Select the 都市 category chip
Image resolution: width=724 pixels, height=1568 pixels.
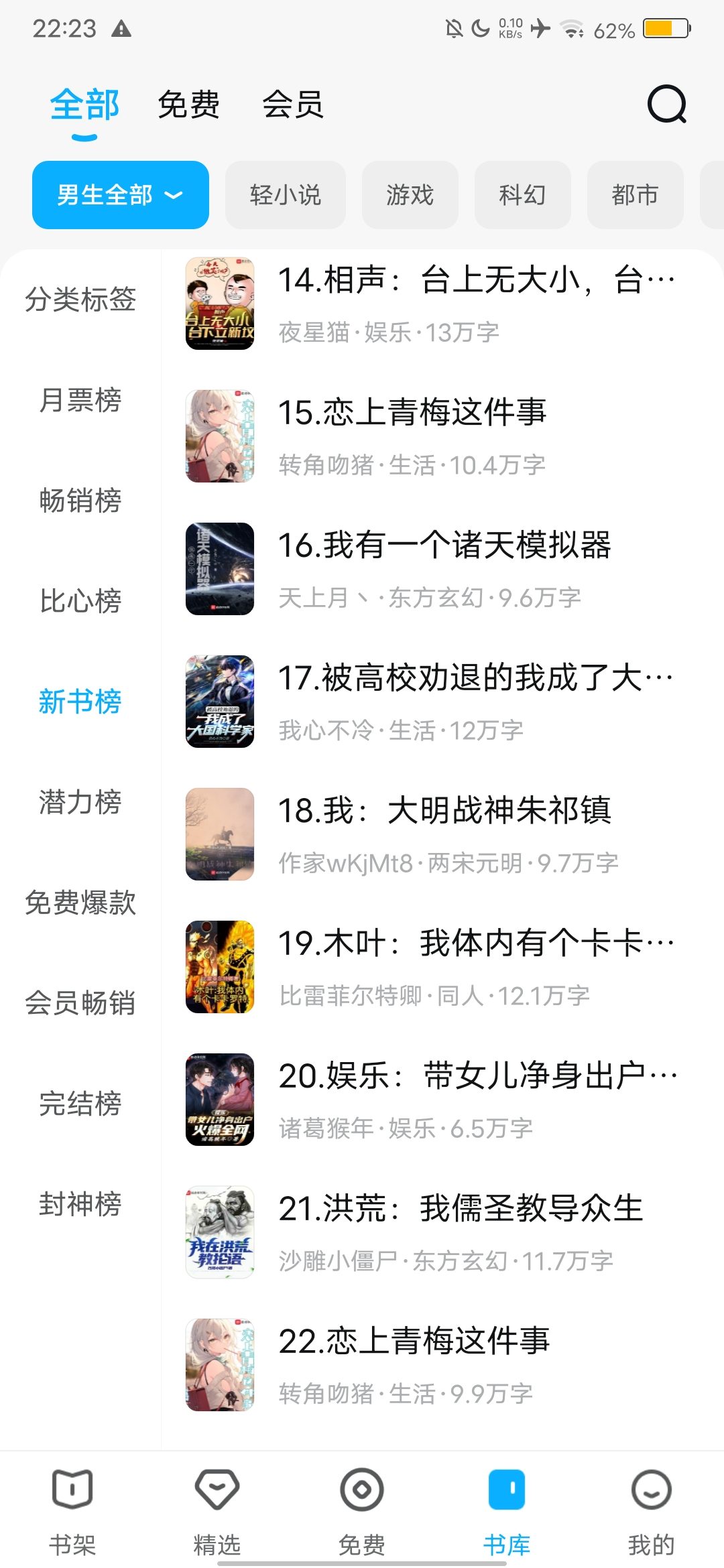pyautogui.click(x=635, y=195)
